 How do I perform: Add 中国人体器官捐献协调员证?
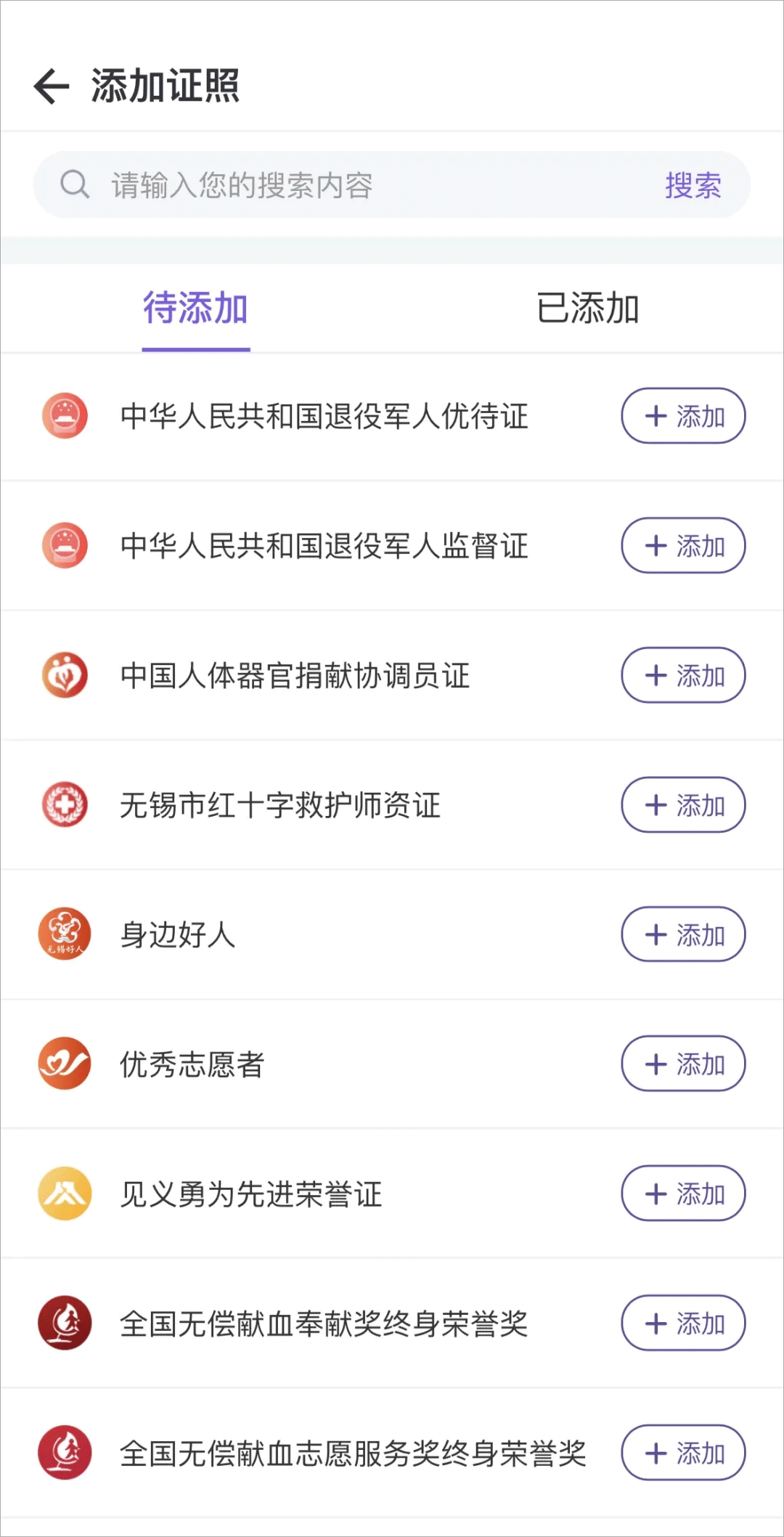point(683,675)
